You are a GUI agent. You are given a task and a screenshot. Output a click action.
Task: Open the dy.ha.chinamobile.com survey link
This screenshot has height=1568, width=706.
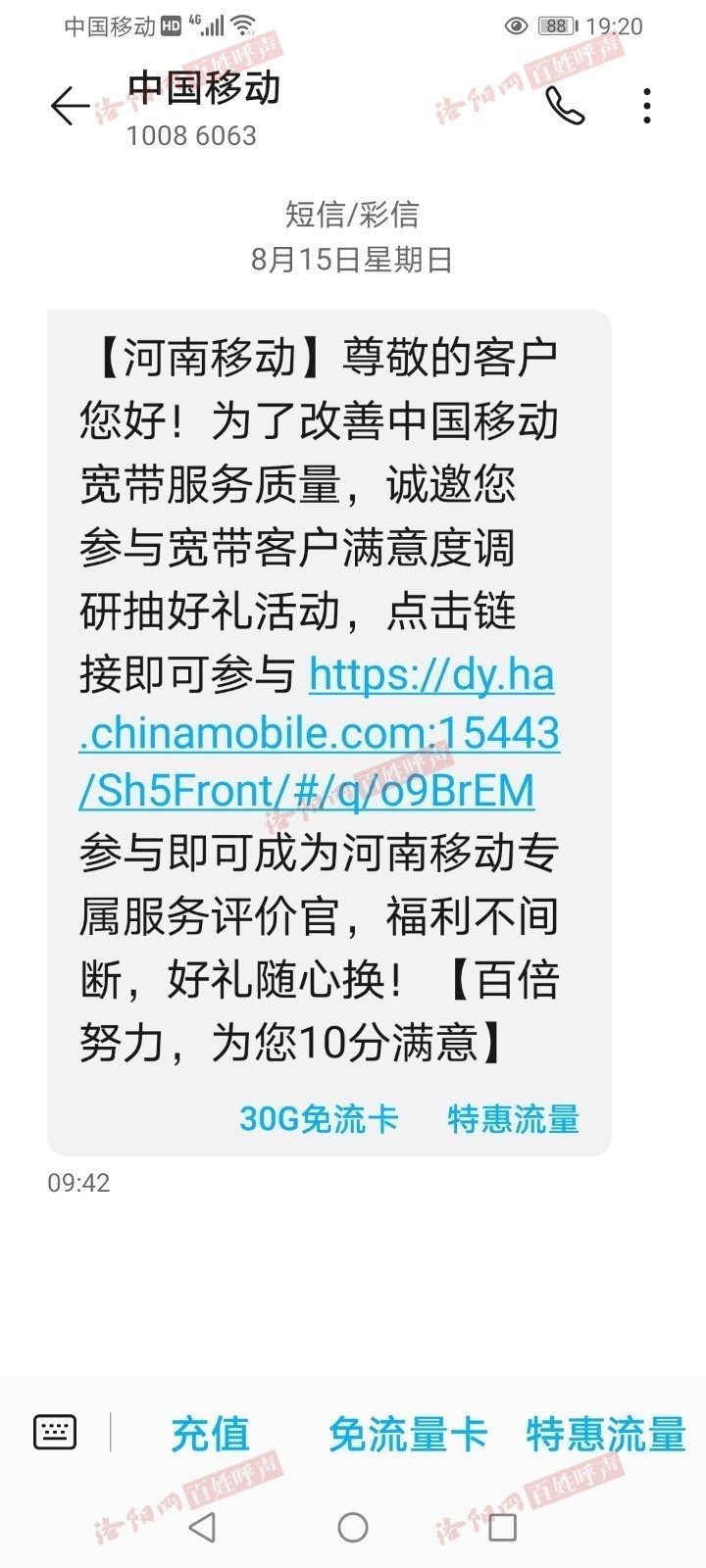320,732
